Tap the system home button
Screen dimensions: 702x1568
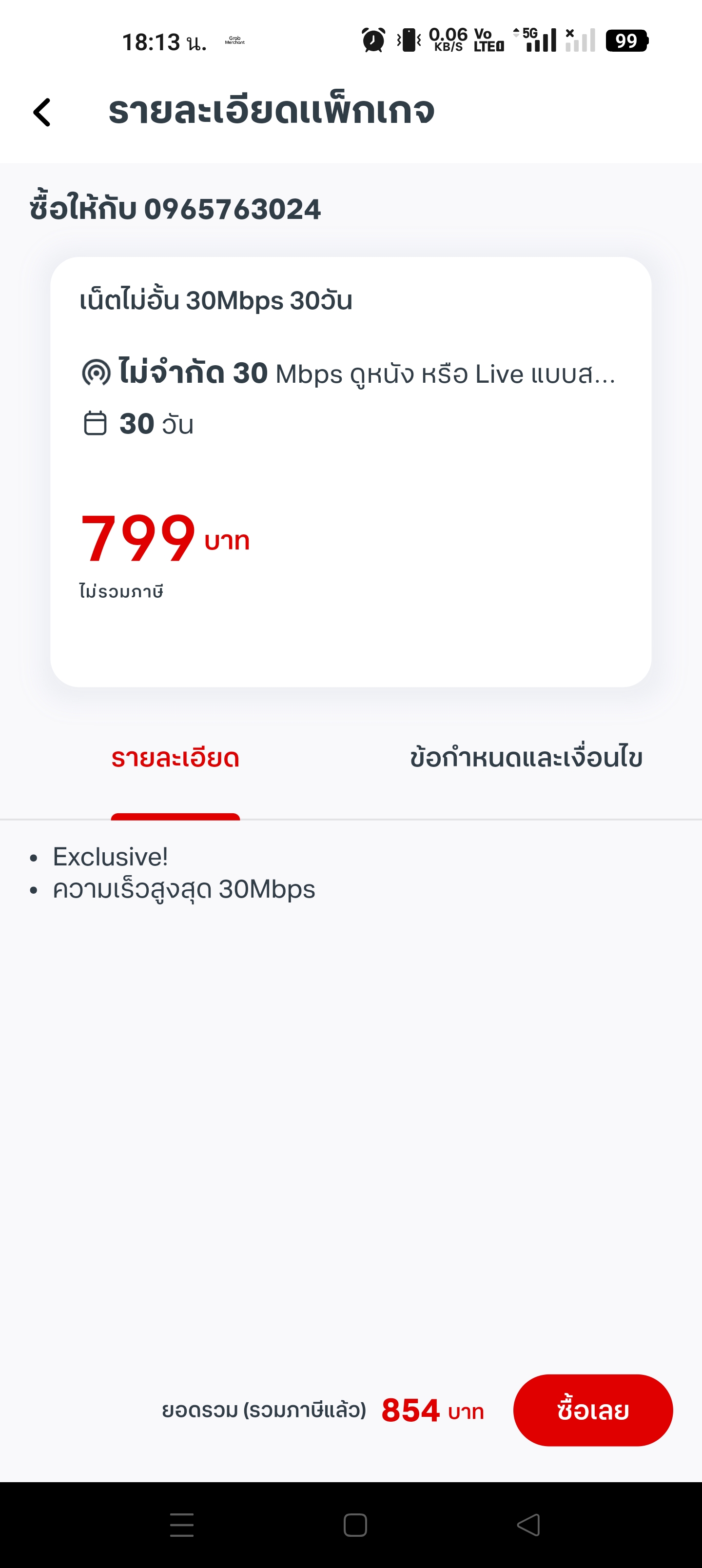point(355,1525)
